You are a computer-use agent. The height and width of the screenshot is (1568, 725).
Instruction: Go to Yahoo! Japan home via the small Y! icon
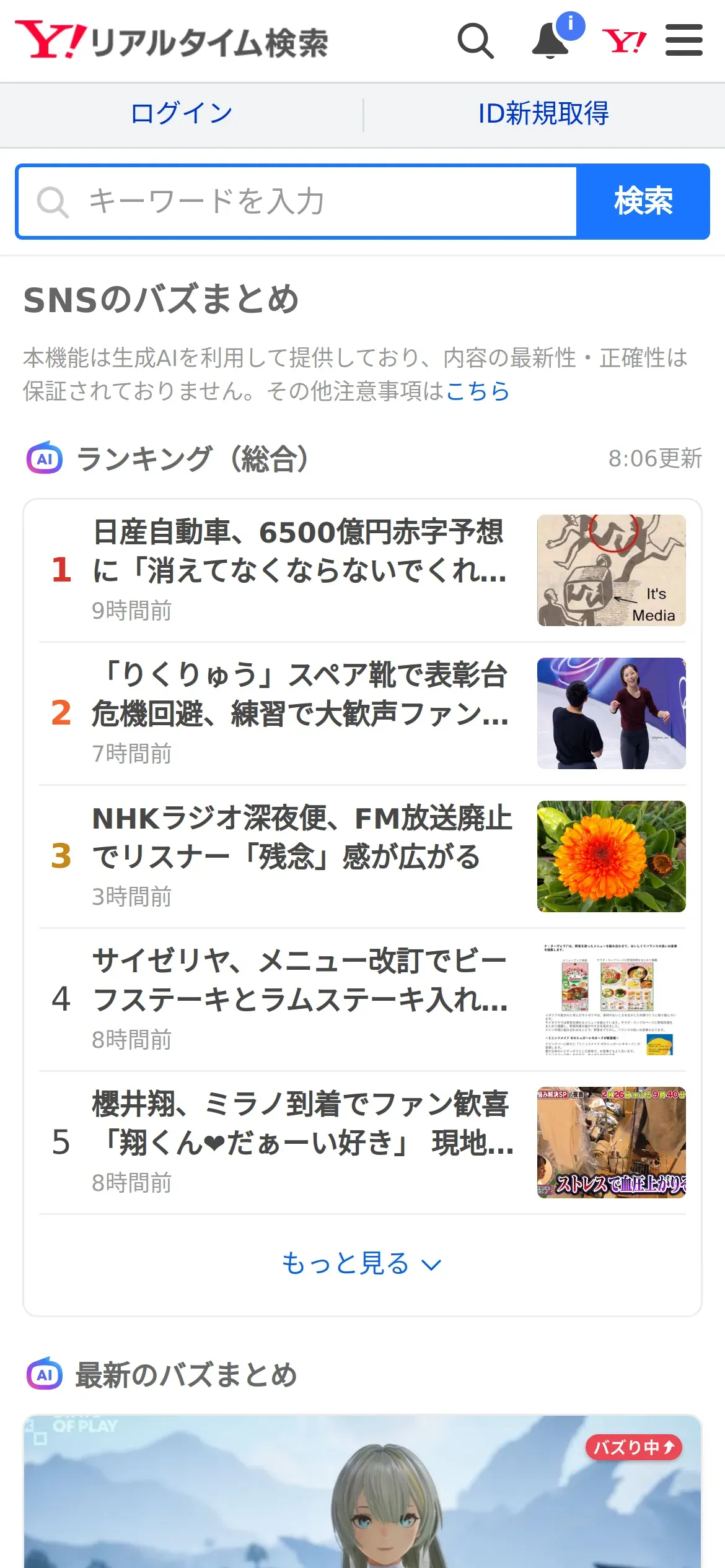624,41
